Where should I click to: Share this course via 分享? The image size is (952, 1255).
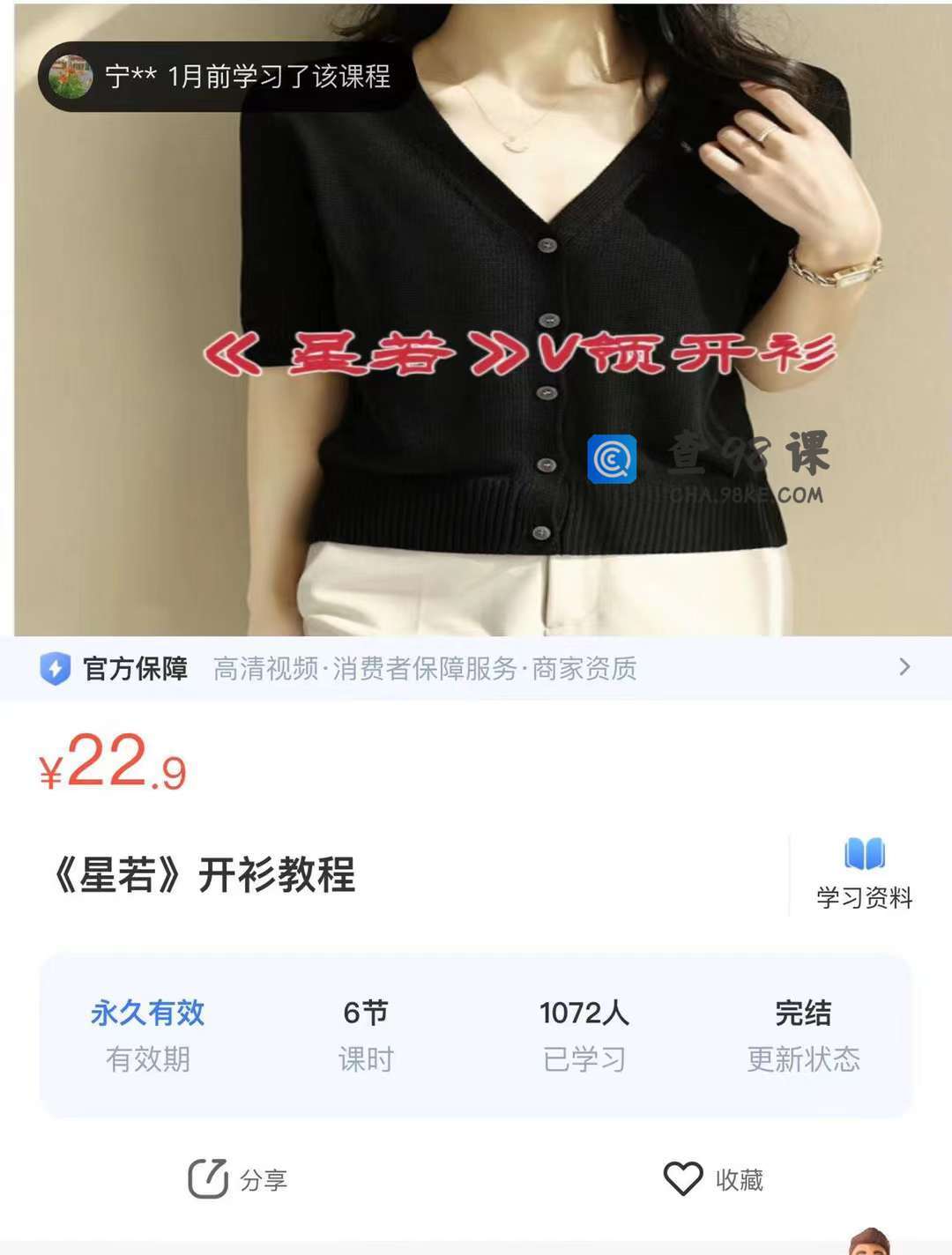pyautogui.click(x=238, y=1179)
